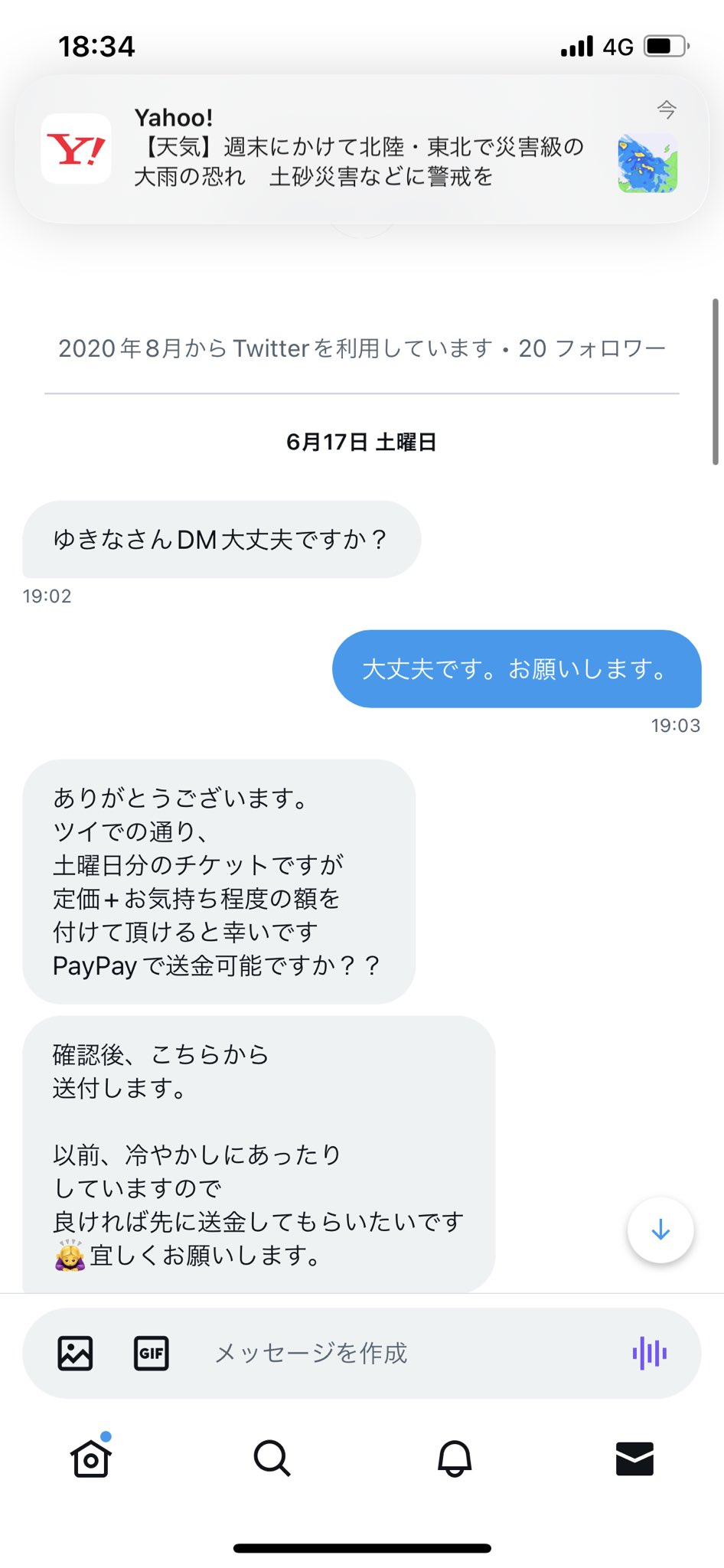Switch to the Messages envelope tab
The width and height of the screenshot is (724, 1568).
tap(635, 1458)
